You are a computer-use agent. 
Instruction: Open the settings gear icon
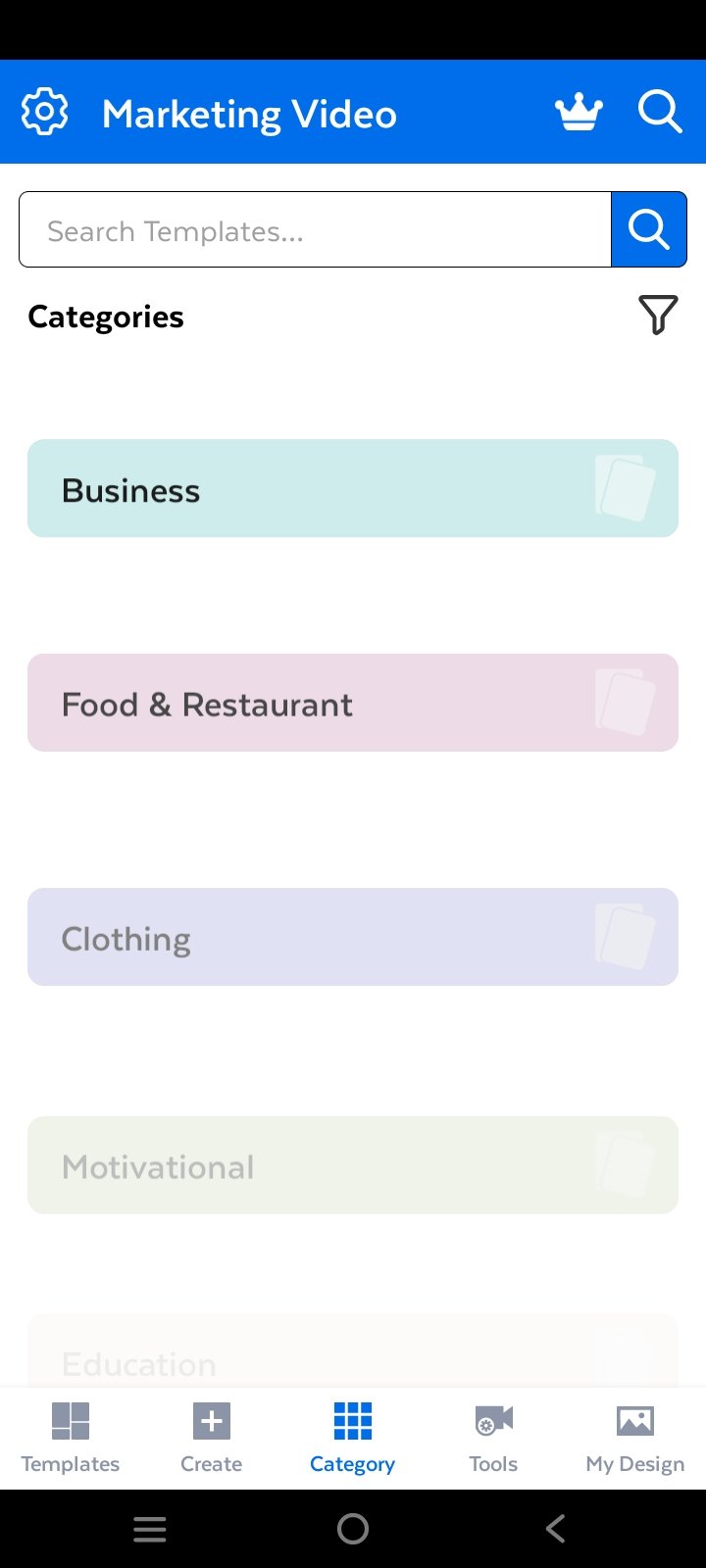coord(45,113)
